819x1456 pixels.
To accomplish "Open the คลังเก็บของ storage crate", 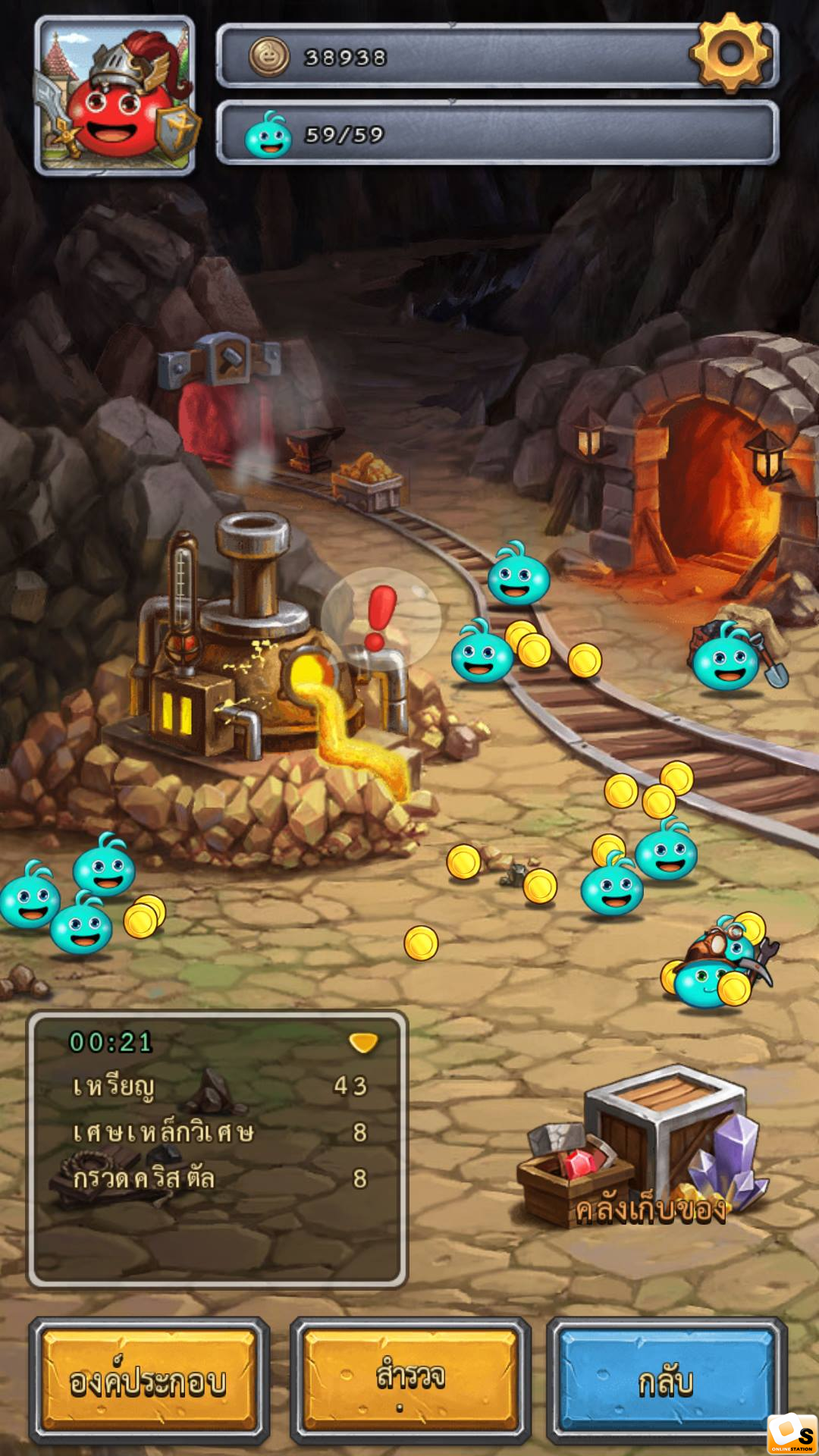I will 645,1147.
